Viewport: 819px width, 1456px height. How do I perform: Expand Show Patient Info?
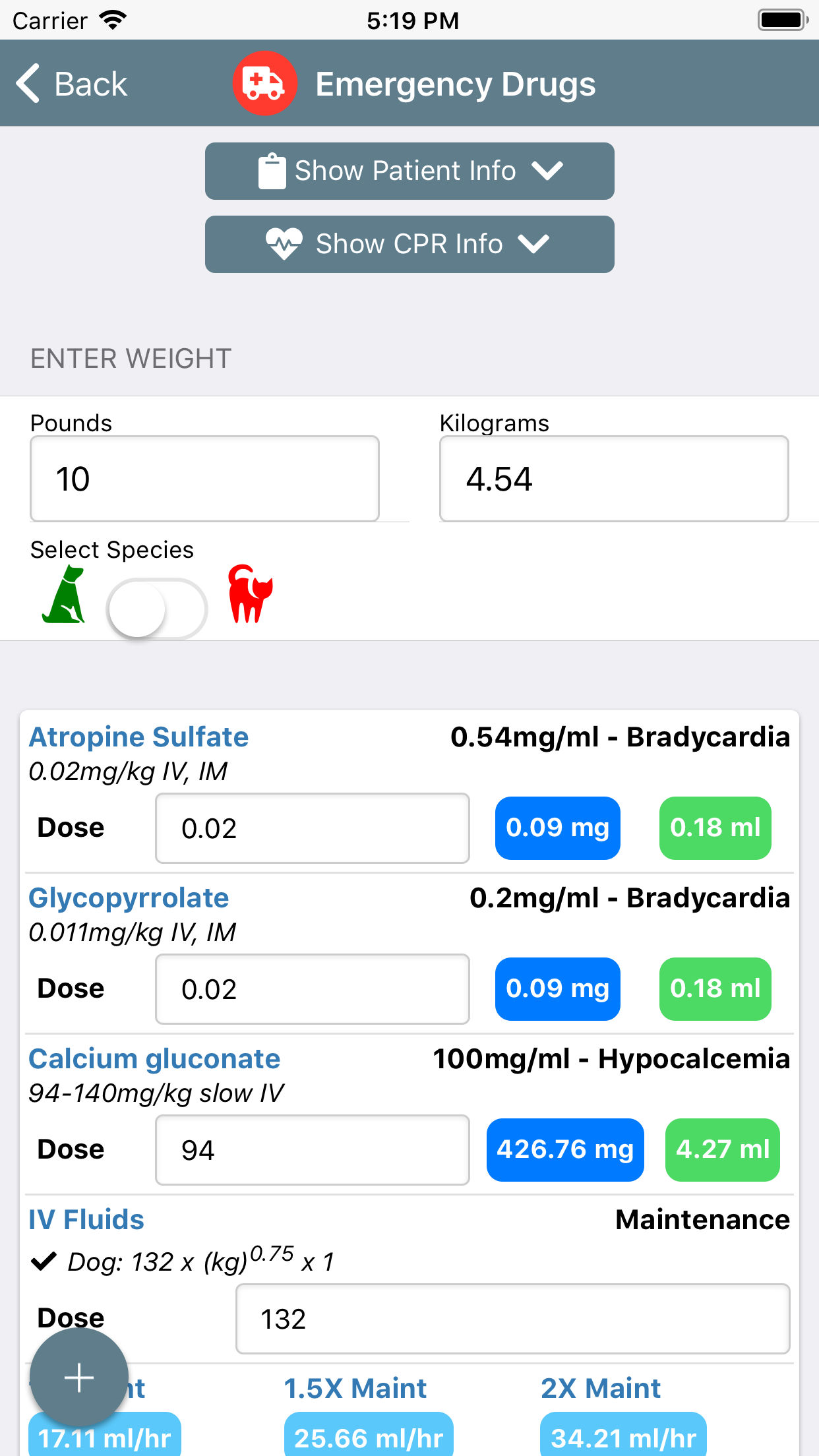(409, 171)
